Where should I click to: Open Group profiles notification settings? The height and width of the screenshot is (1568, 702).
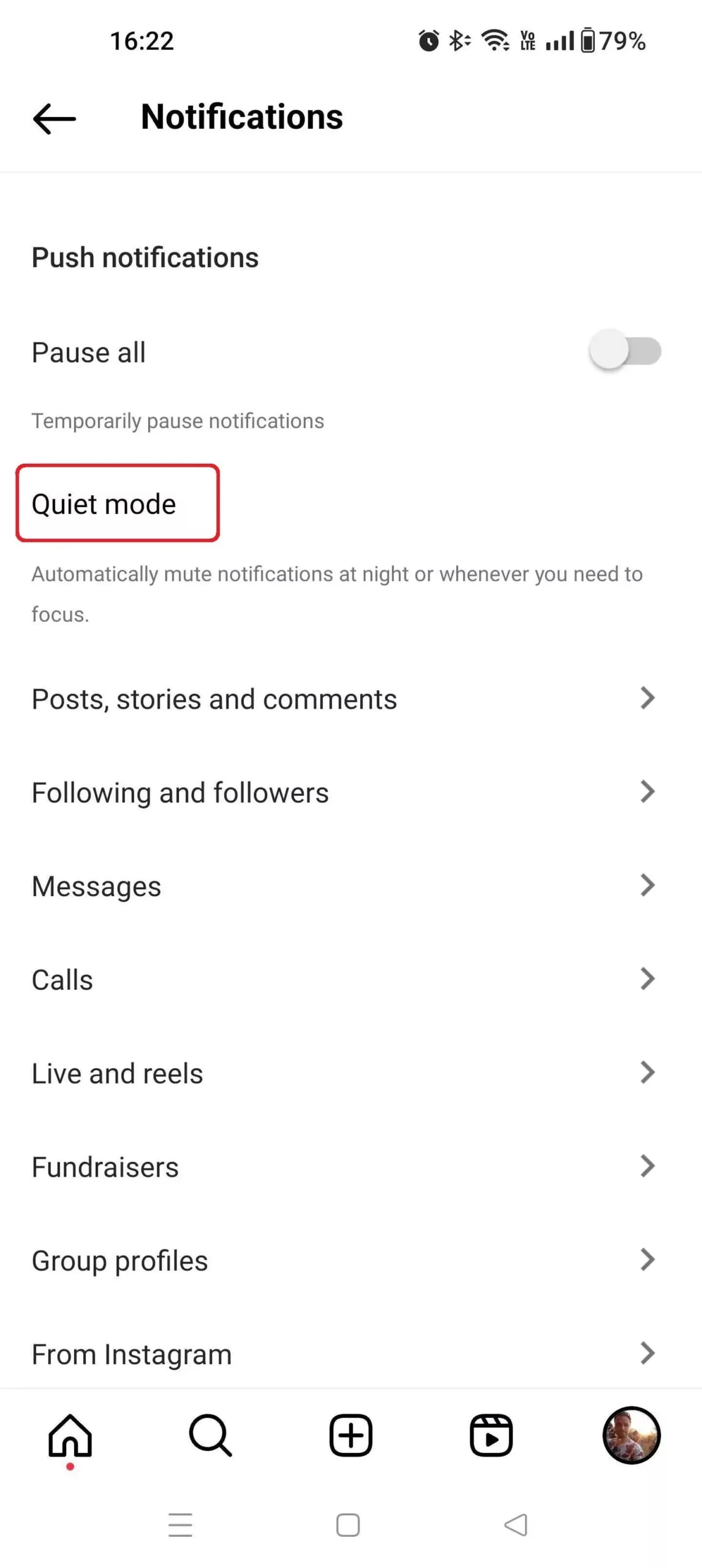pyautogui.click(x=351, y=1260)
